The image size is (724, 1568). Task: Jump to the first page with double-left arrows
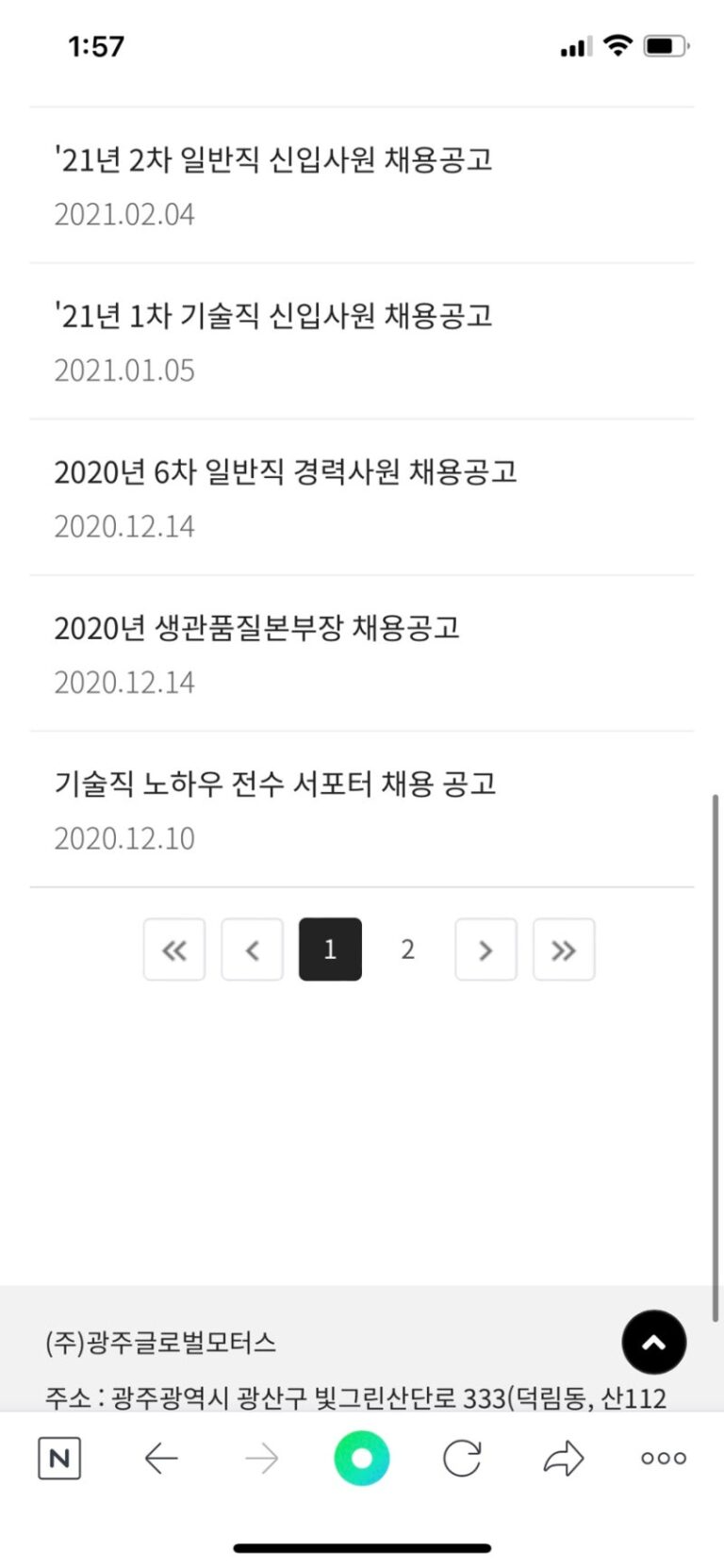[x=173, y=949]
